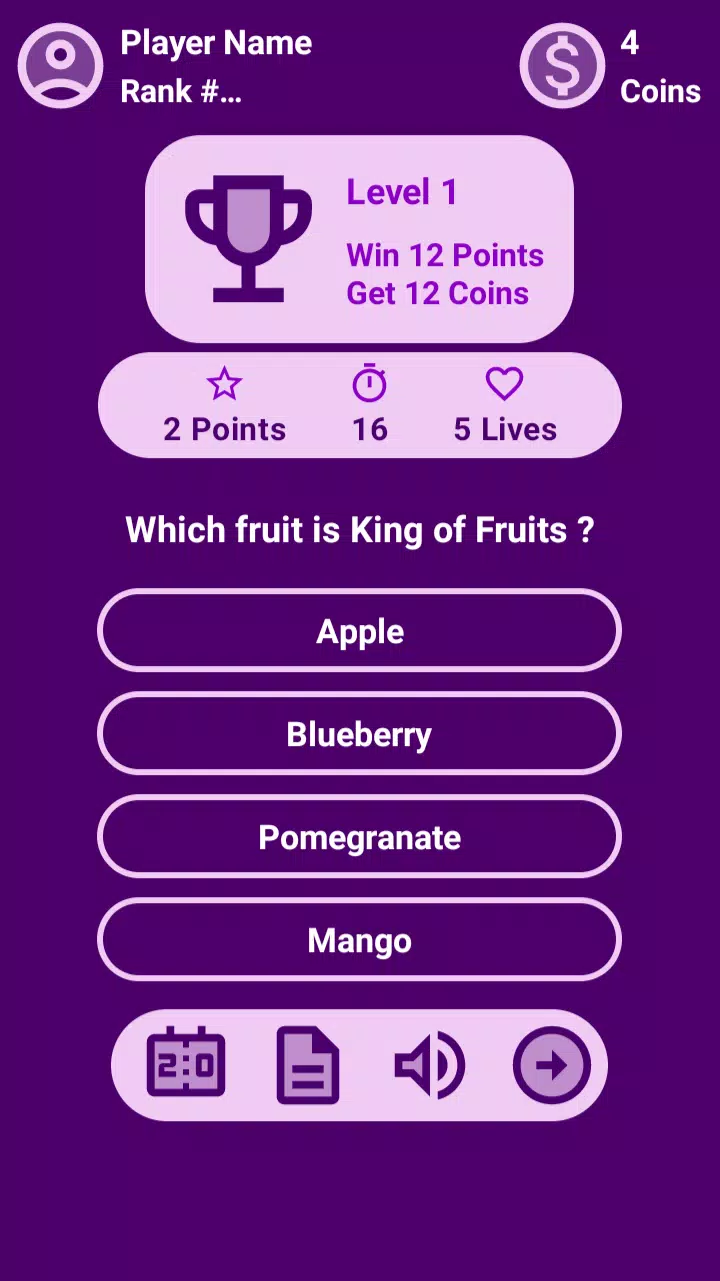Image resolution: width=720 pixels, height=1281 pixels.
Task: Choose Mango as your answer
Action: point(359,940)
